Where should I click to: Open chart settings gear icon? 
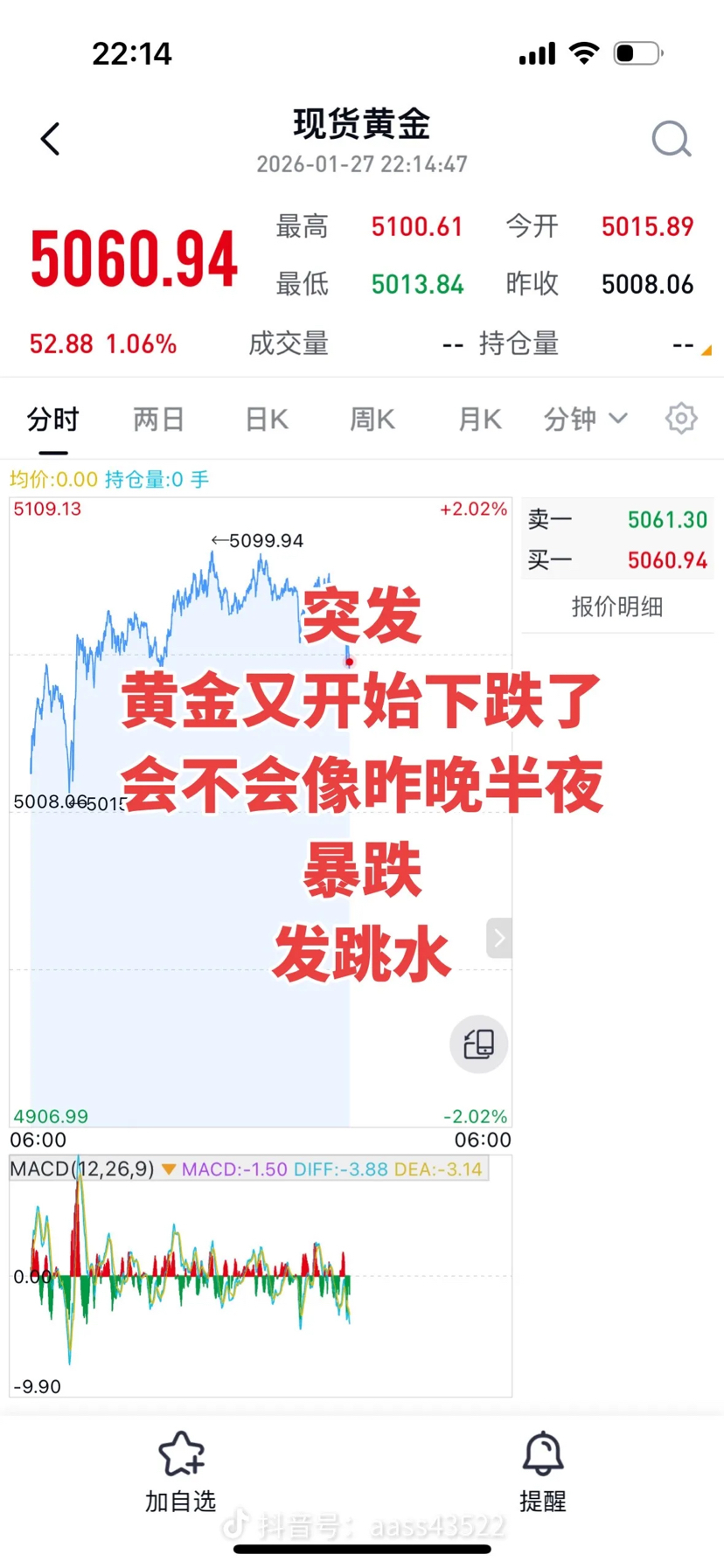coord(681,419)
